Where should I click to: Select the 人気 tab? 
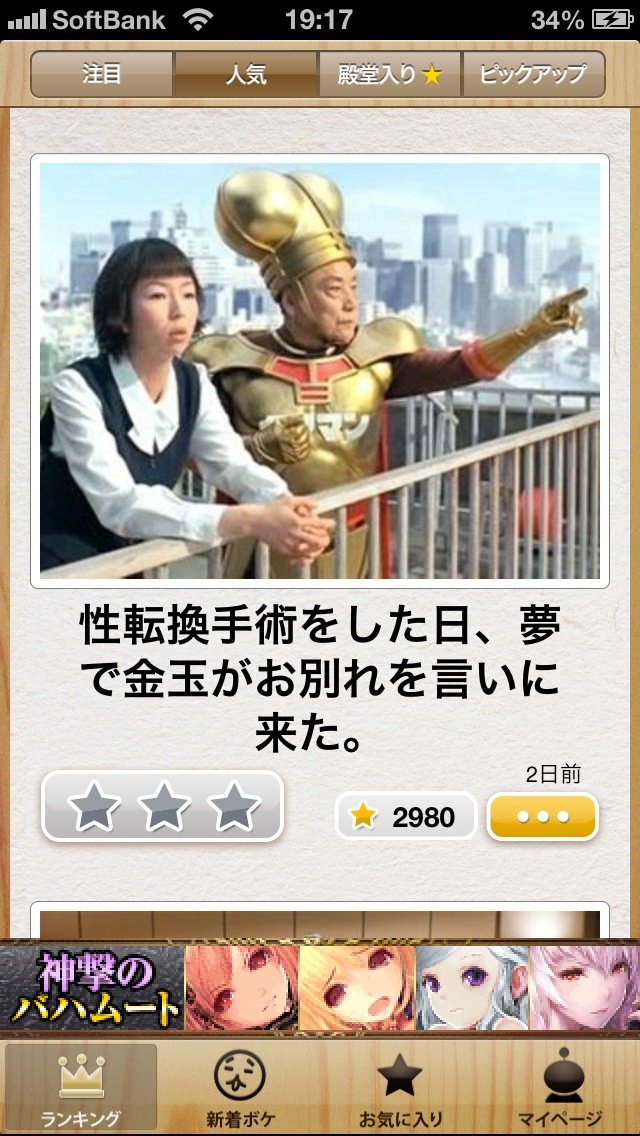pos(246,75)
